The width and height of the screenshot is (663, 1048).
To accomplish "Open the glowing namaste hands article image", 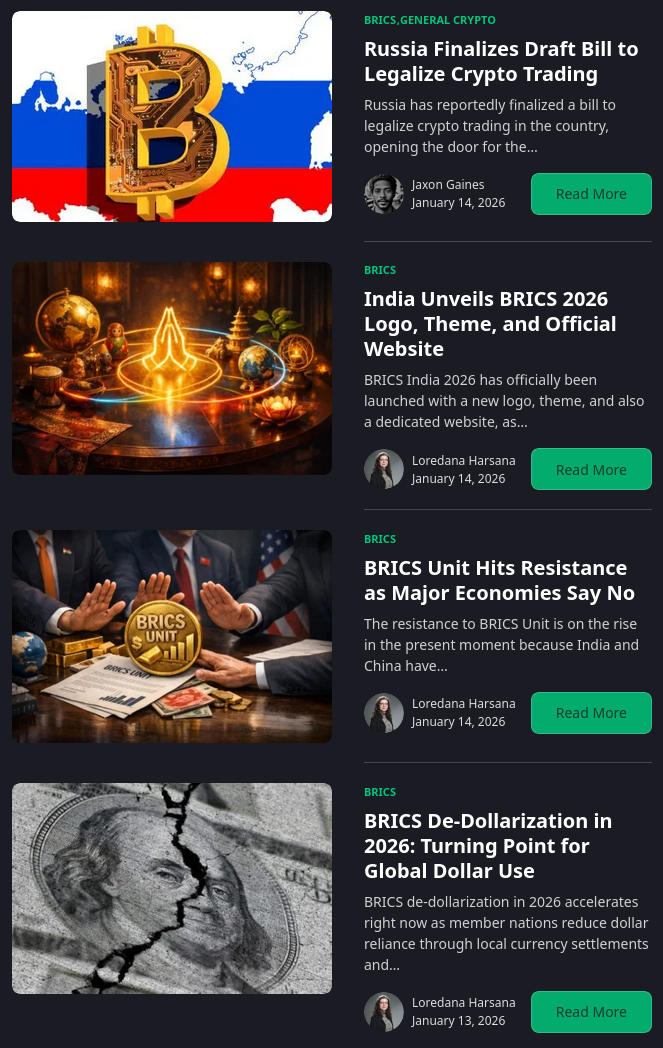I will coord(172,368).
